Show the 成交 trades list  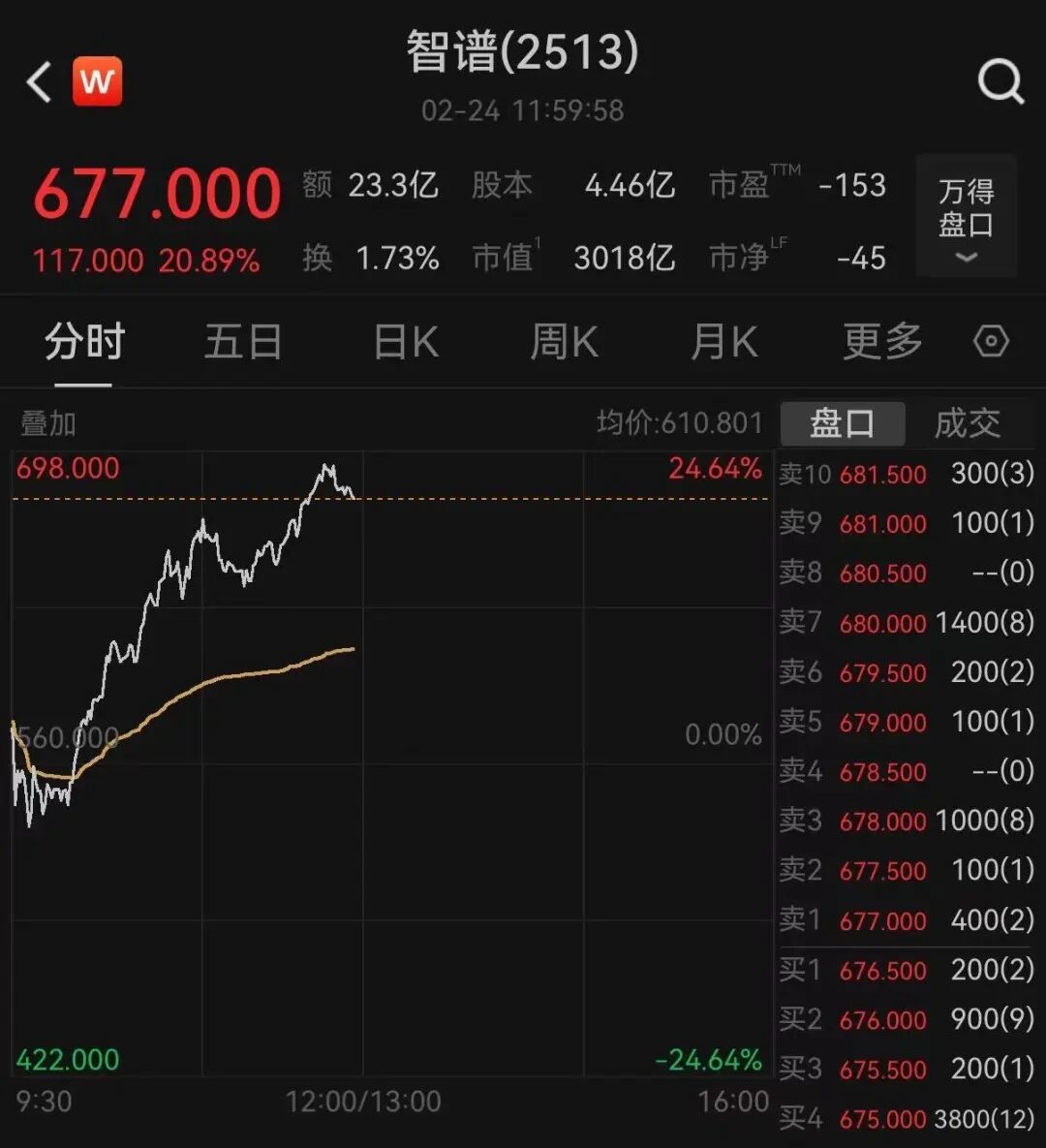click(967, 423)
